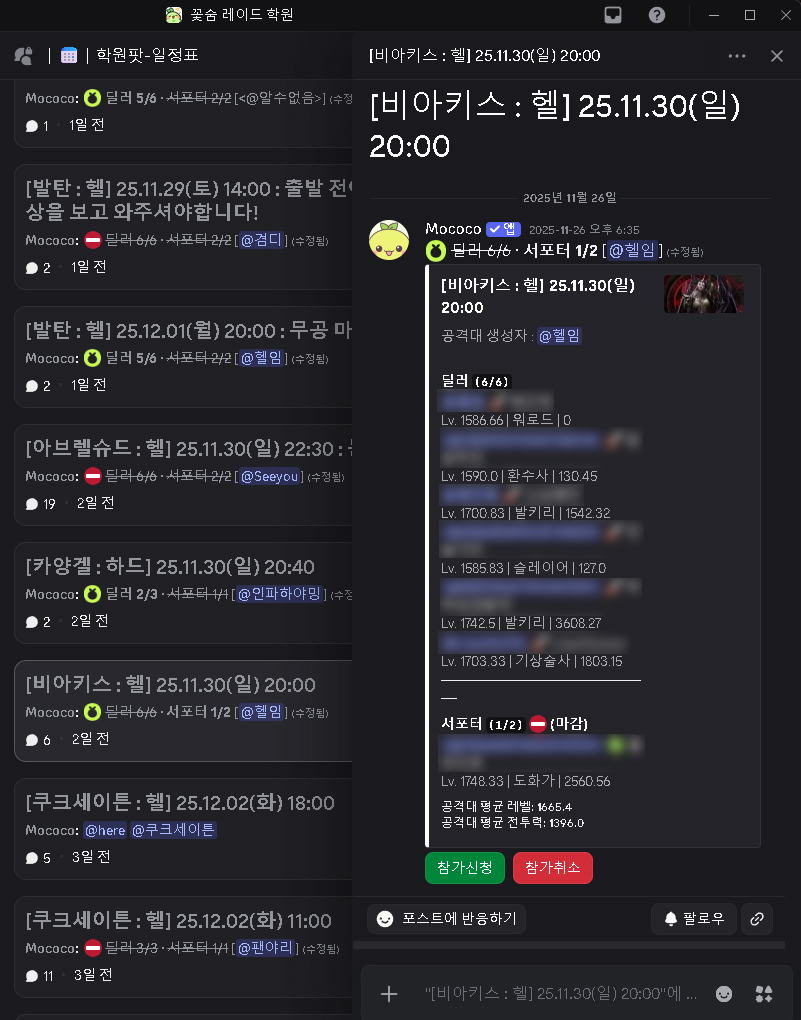Viewport: 801px width, 1020px height.
Task: Focus the message input field
Action: click(x=560, y=993)
